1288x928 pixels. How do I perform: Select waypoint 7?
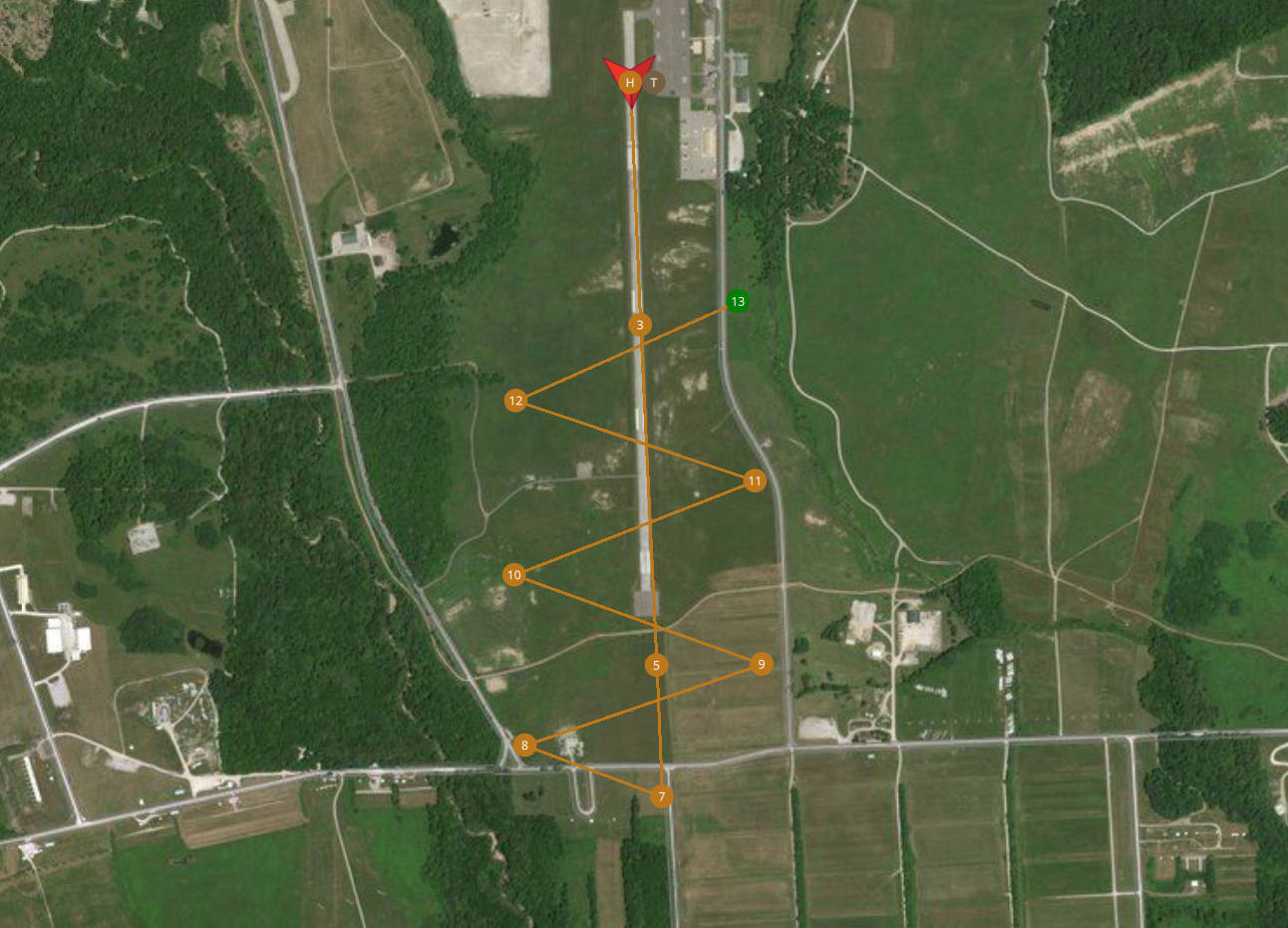661,797
